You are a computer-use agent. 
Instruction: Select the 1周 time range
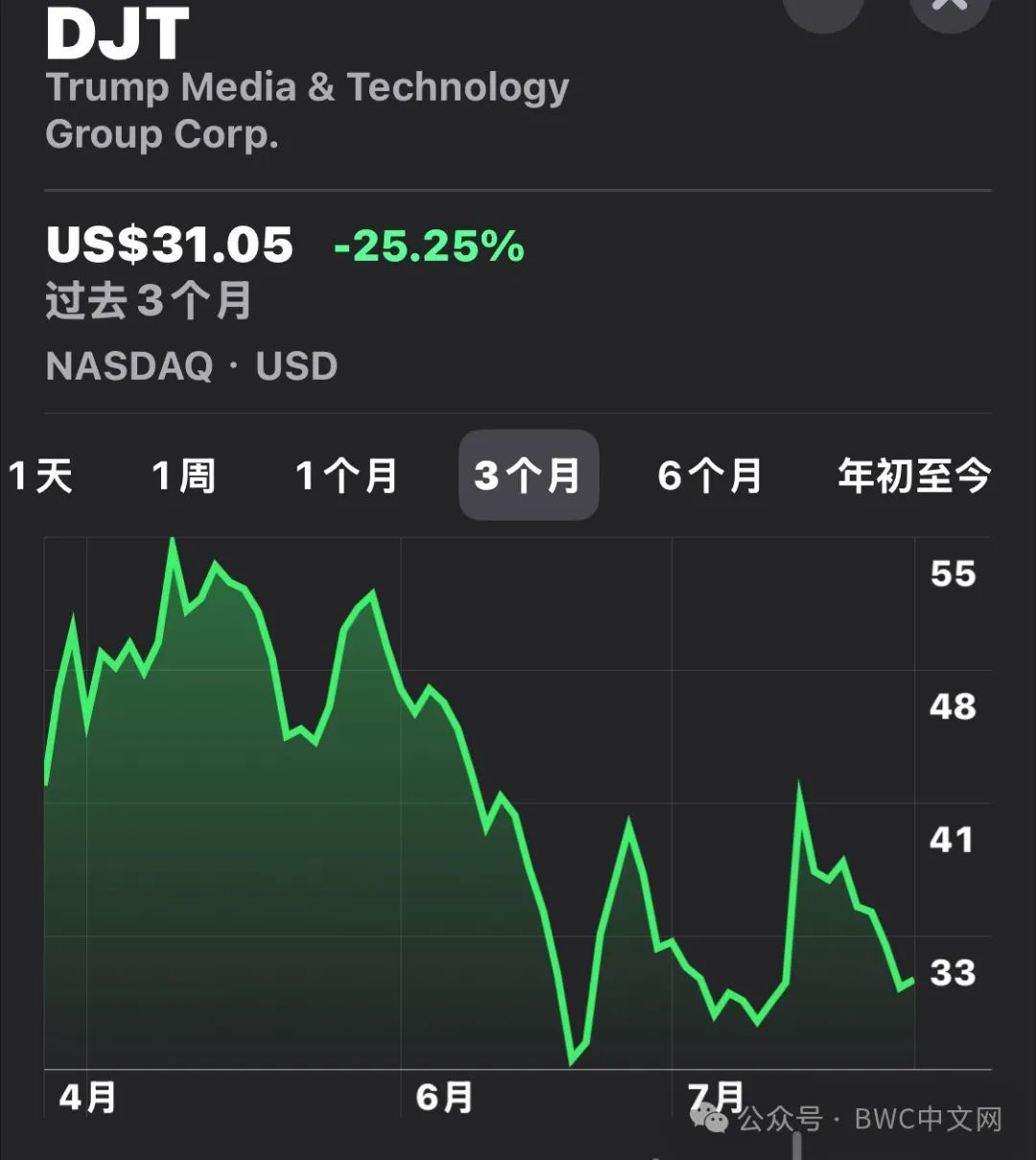click(x=184, y=475)
